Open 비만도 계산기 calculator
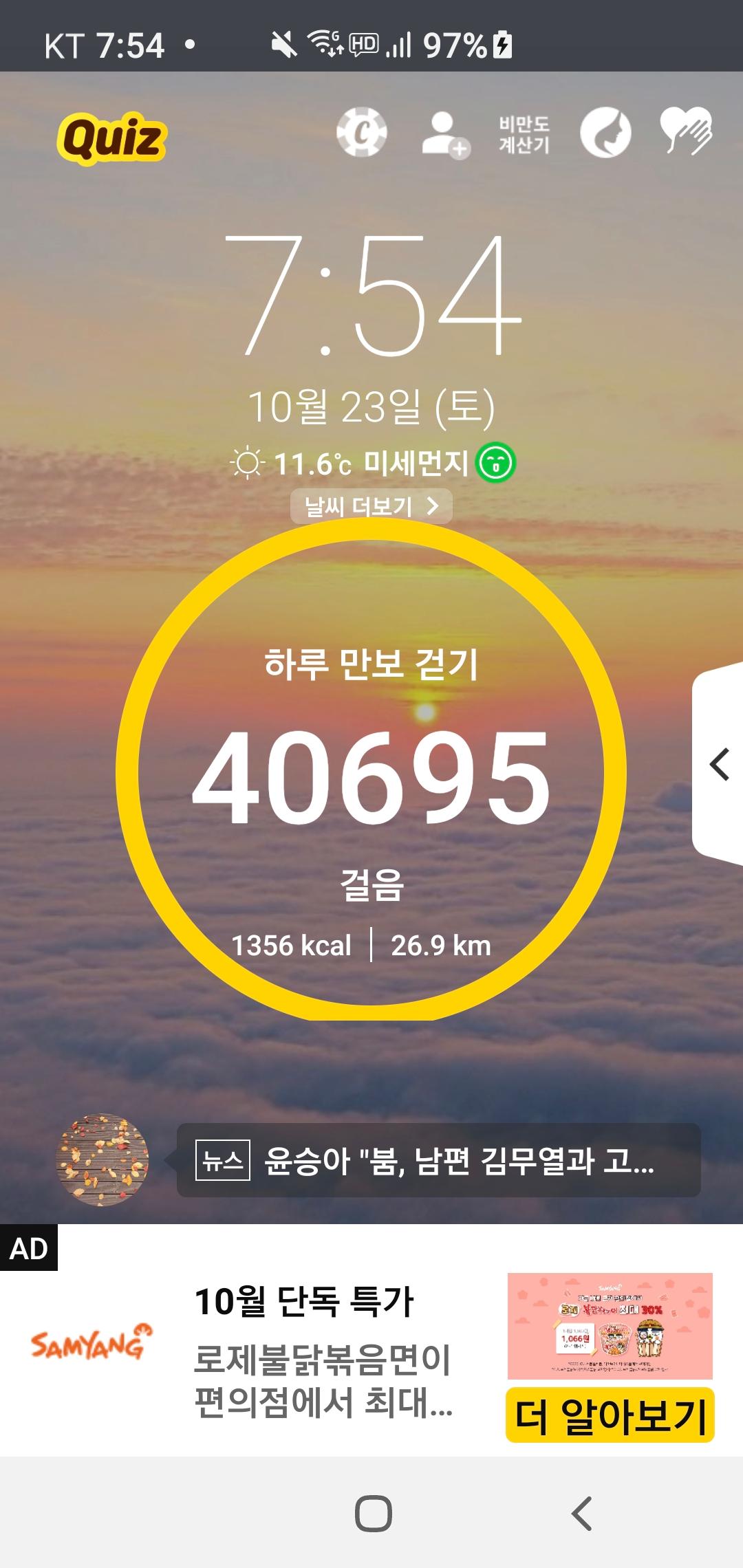This screenshot has width=743, height=1568. pyautogui.click(x=524, y=134)
